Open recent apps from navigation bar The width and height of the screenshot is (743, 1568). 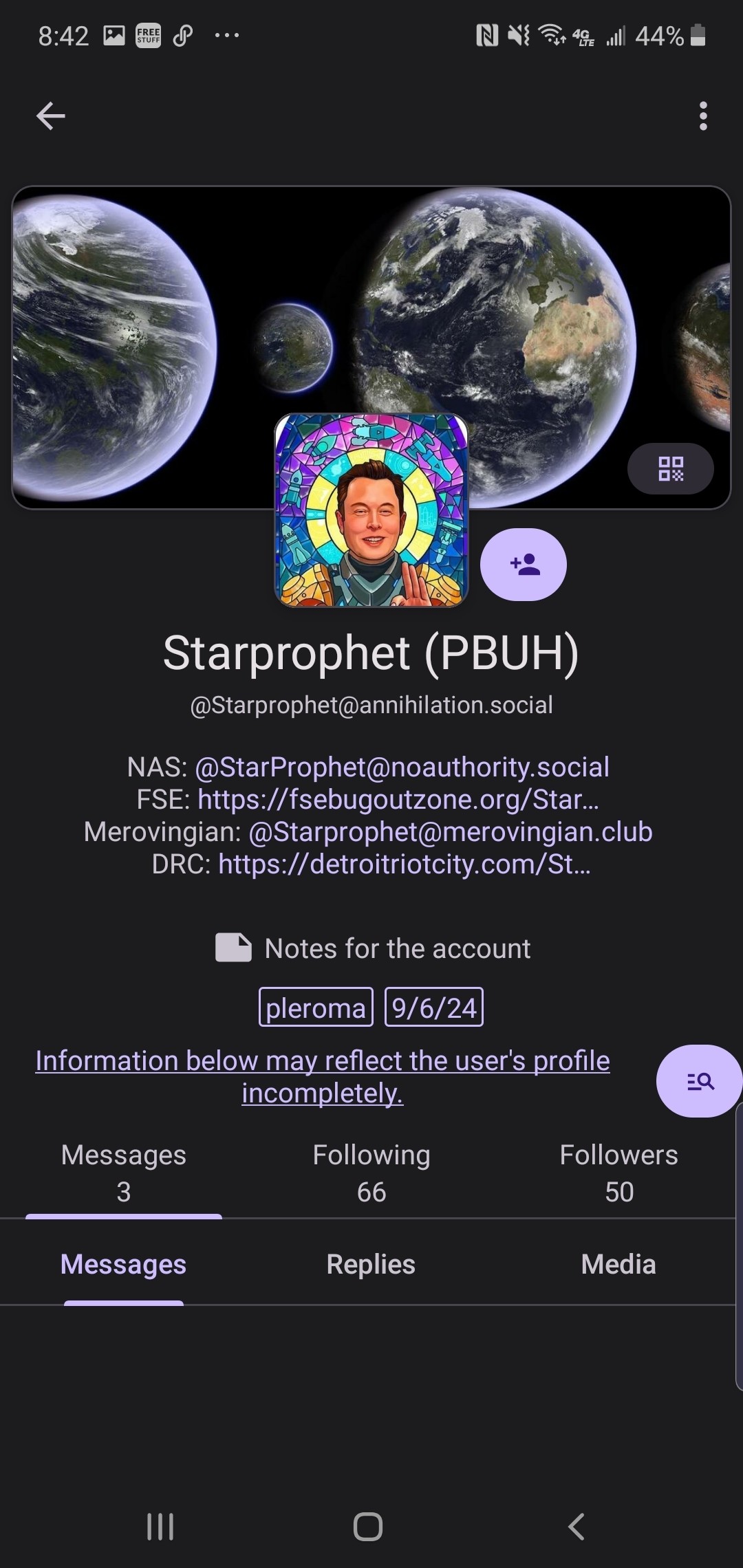click(x=160, y=1526)
